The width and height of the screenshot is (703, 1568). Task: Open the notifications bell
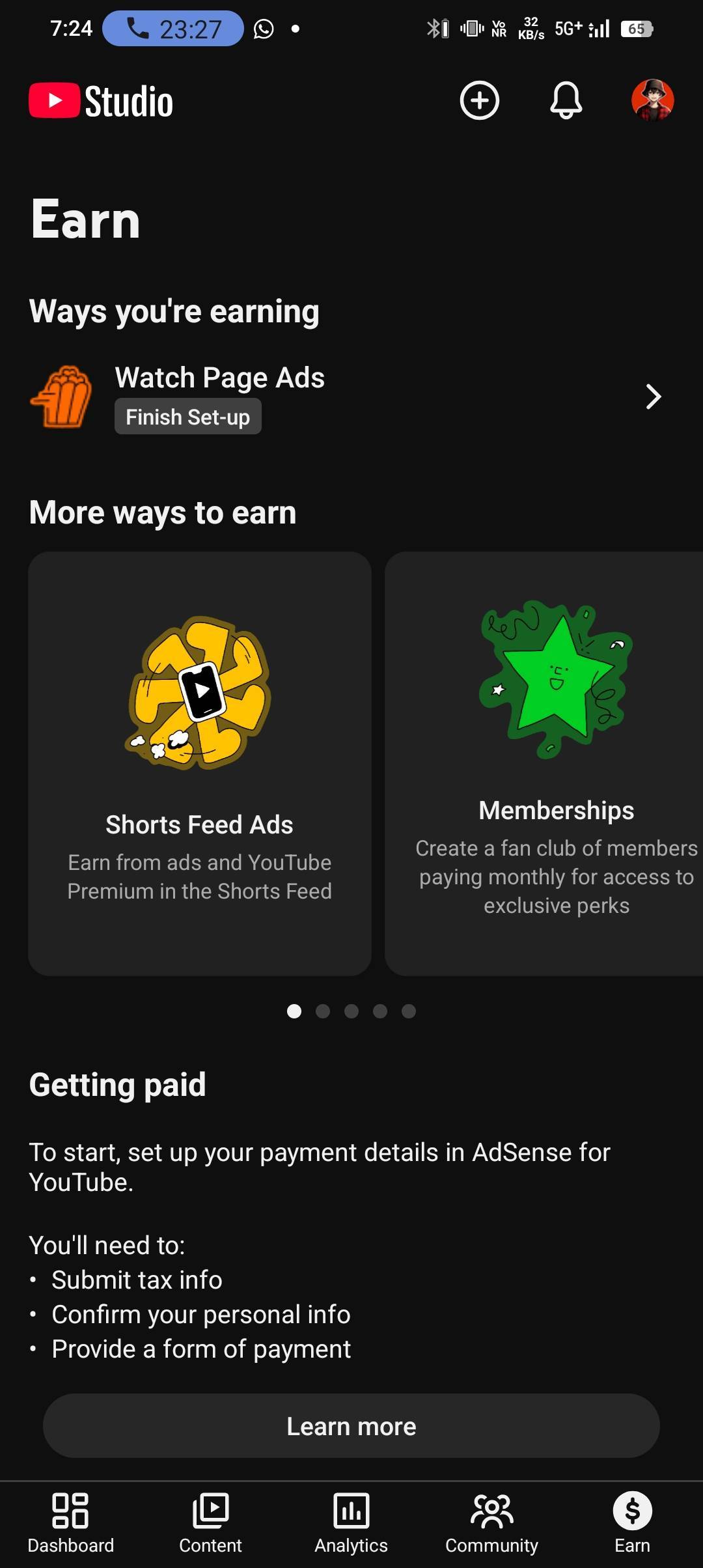[x=566, y=101]
